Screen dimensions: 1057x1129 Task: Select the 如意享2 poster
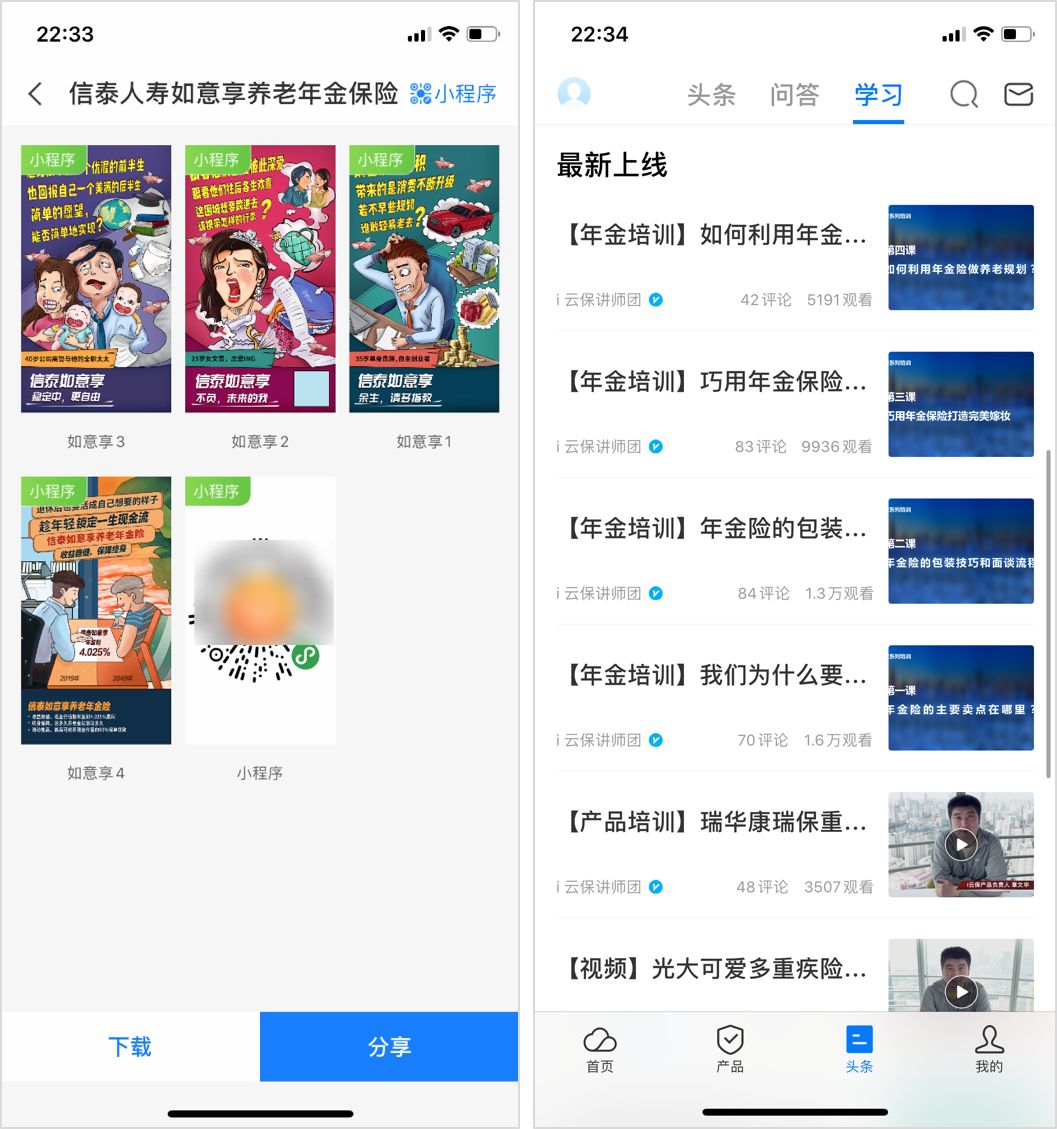(260, 279)
